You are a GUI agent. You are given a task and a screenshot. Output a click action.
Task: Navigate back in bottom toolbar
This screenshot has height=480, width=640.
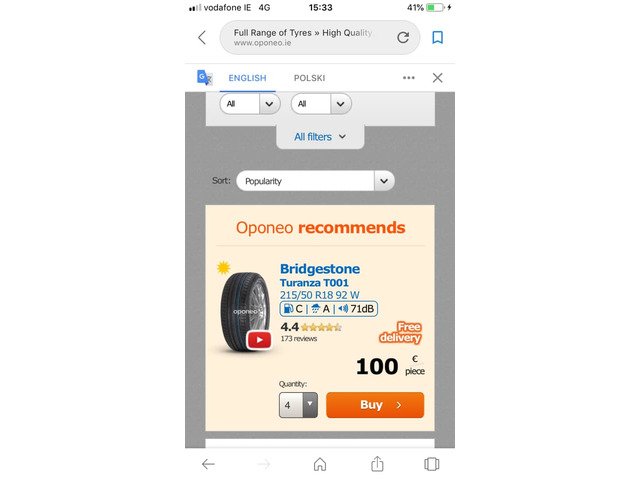(x=208, y=464)
